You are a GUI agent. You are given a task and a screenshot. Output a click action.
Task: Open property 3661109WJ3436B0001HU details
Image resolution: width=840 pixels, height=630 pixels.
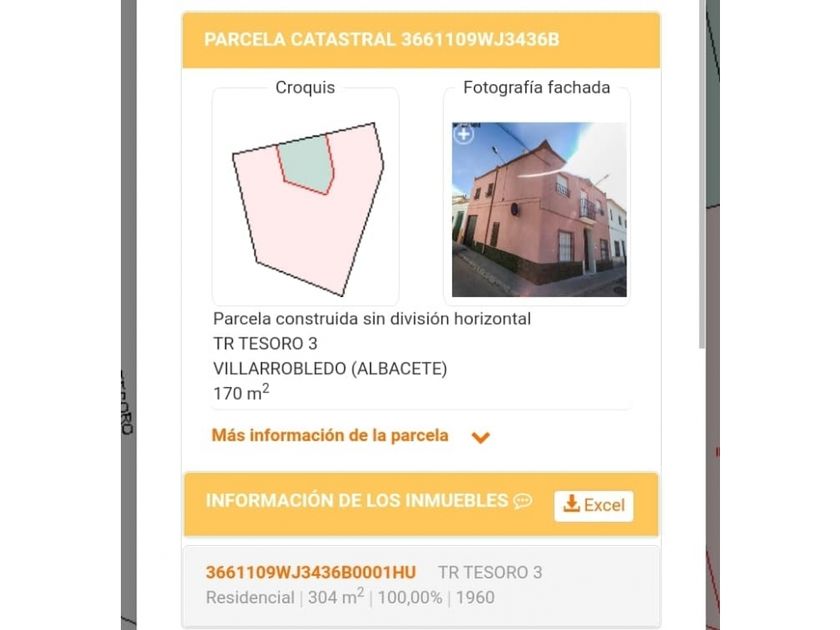tap(311, 572)
